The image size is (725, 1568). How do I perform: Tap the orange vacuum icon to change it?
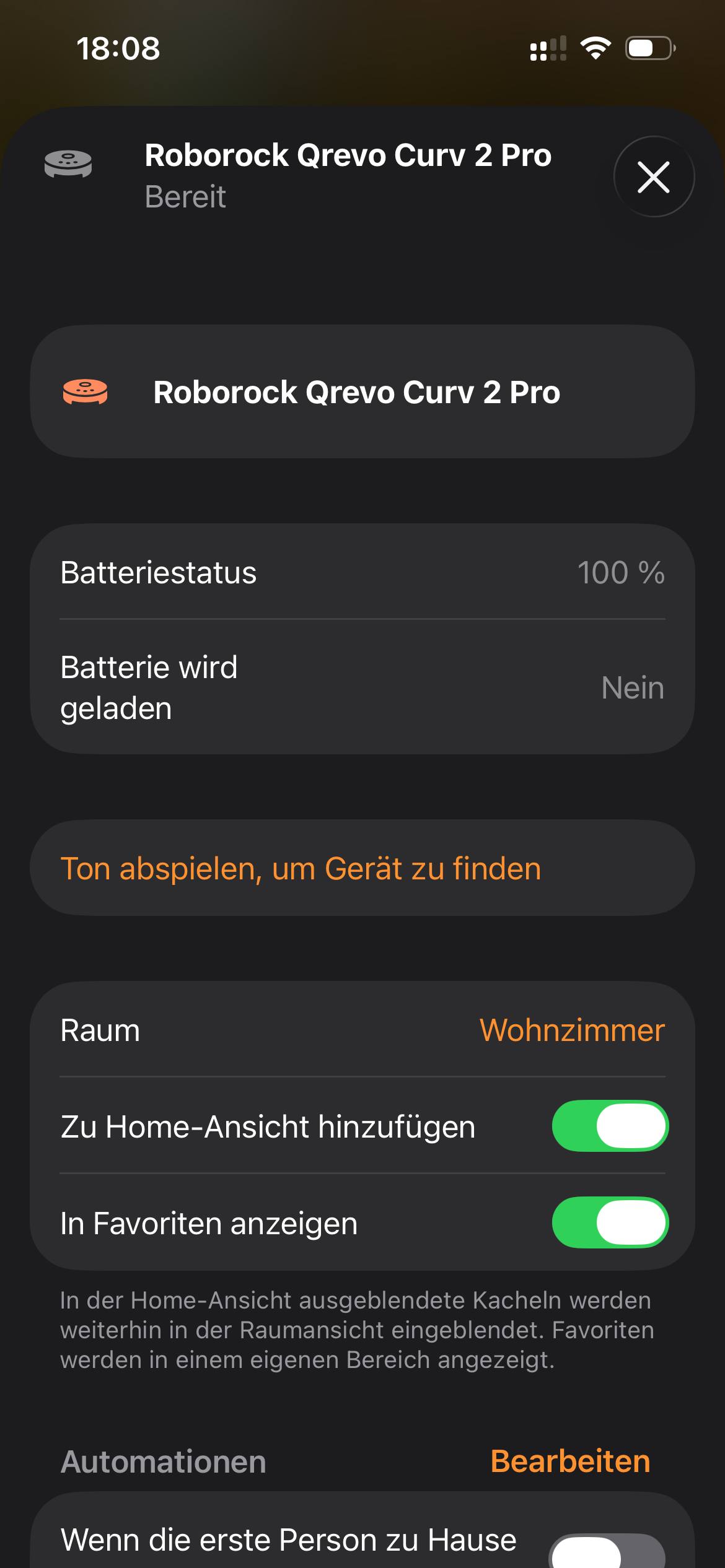[x=86, y=392]
